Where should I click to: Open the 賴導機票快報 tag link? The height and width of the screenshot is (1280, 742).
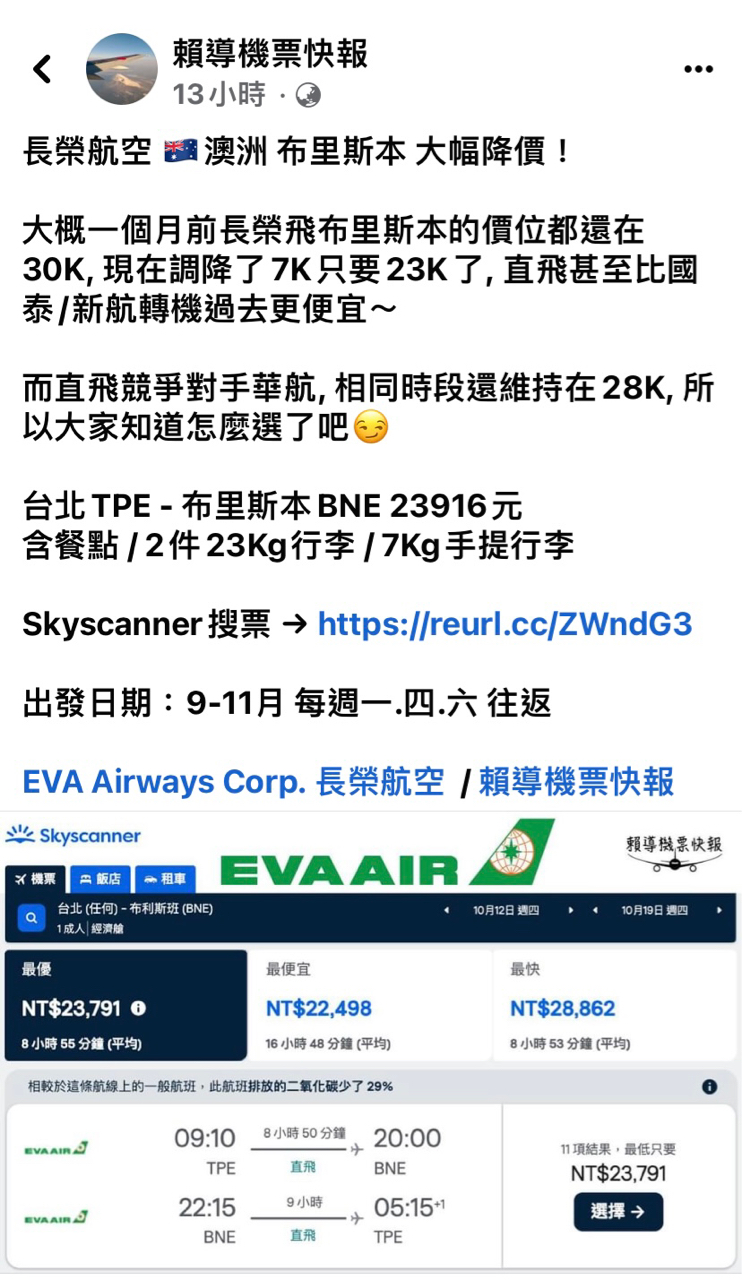pyautogui.click(x=576, y=781)
